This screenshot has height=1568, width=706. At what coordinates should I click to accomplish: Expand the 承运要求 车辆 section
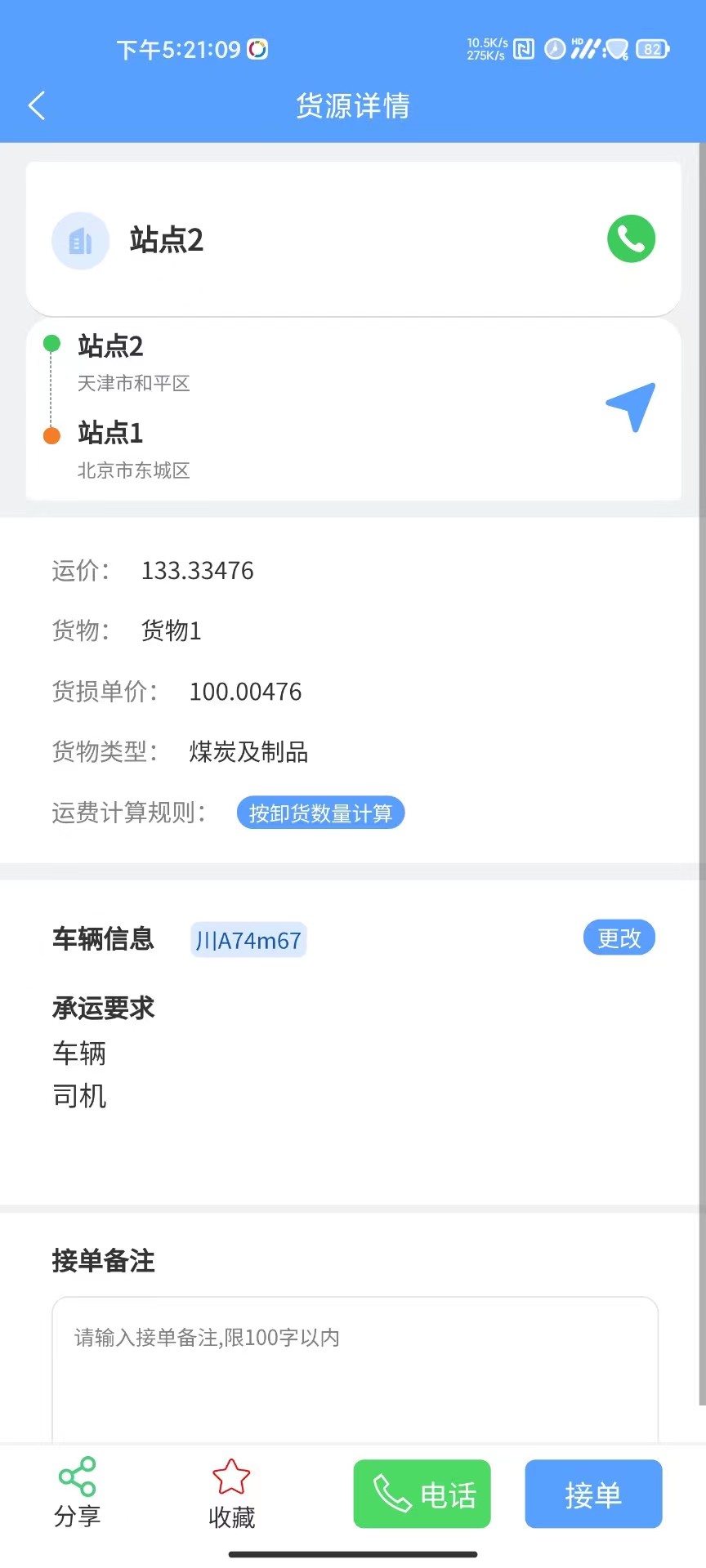(78, 1053)
